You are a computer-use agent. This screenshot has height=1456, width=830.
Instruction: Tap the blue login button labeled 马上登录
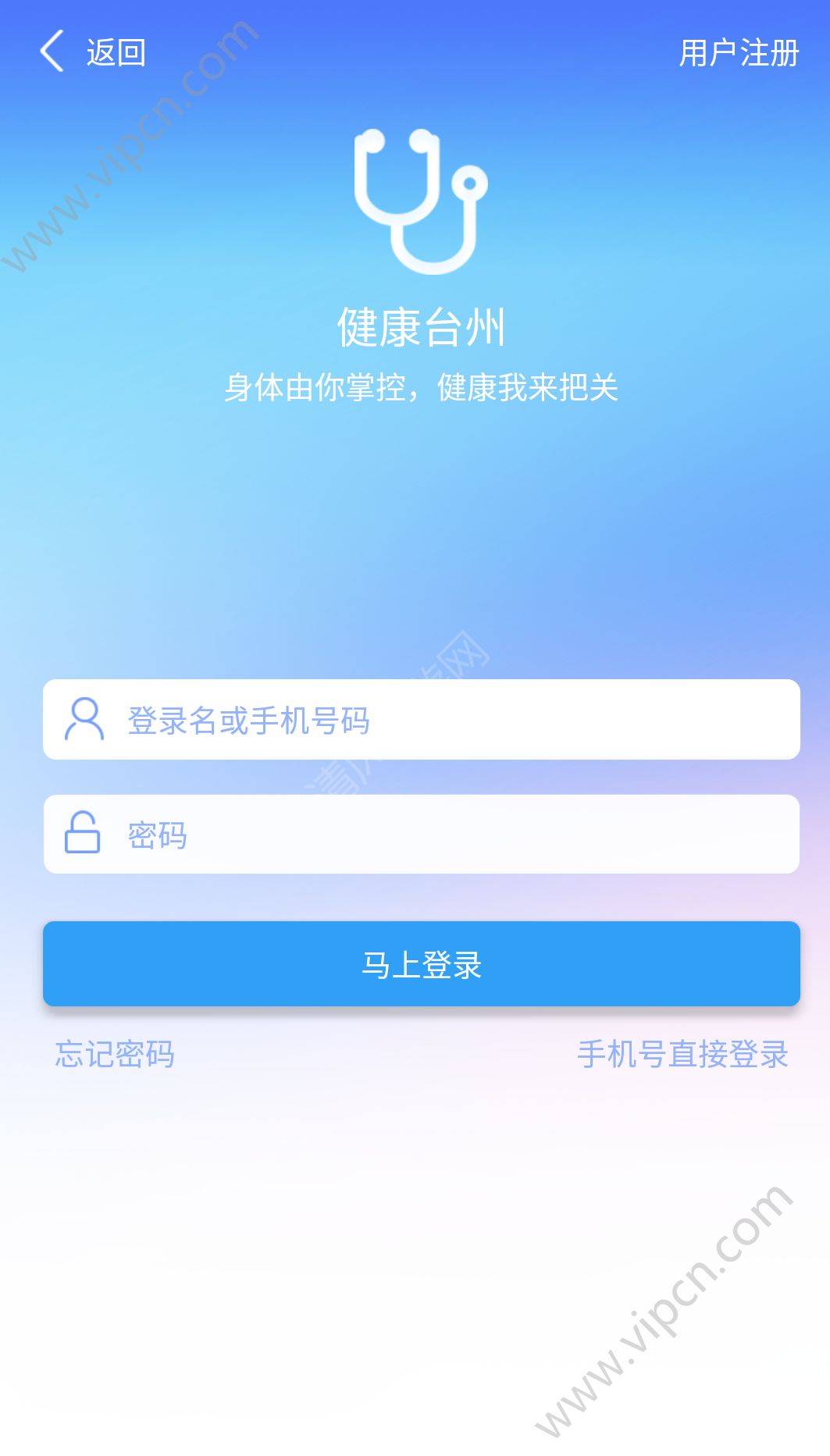point(421,963)
